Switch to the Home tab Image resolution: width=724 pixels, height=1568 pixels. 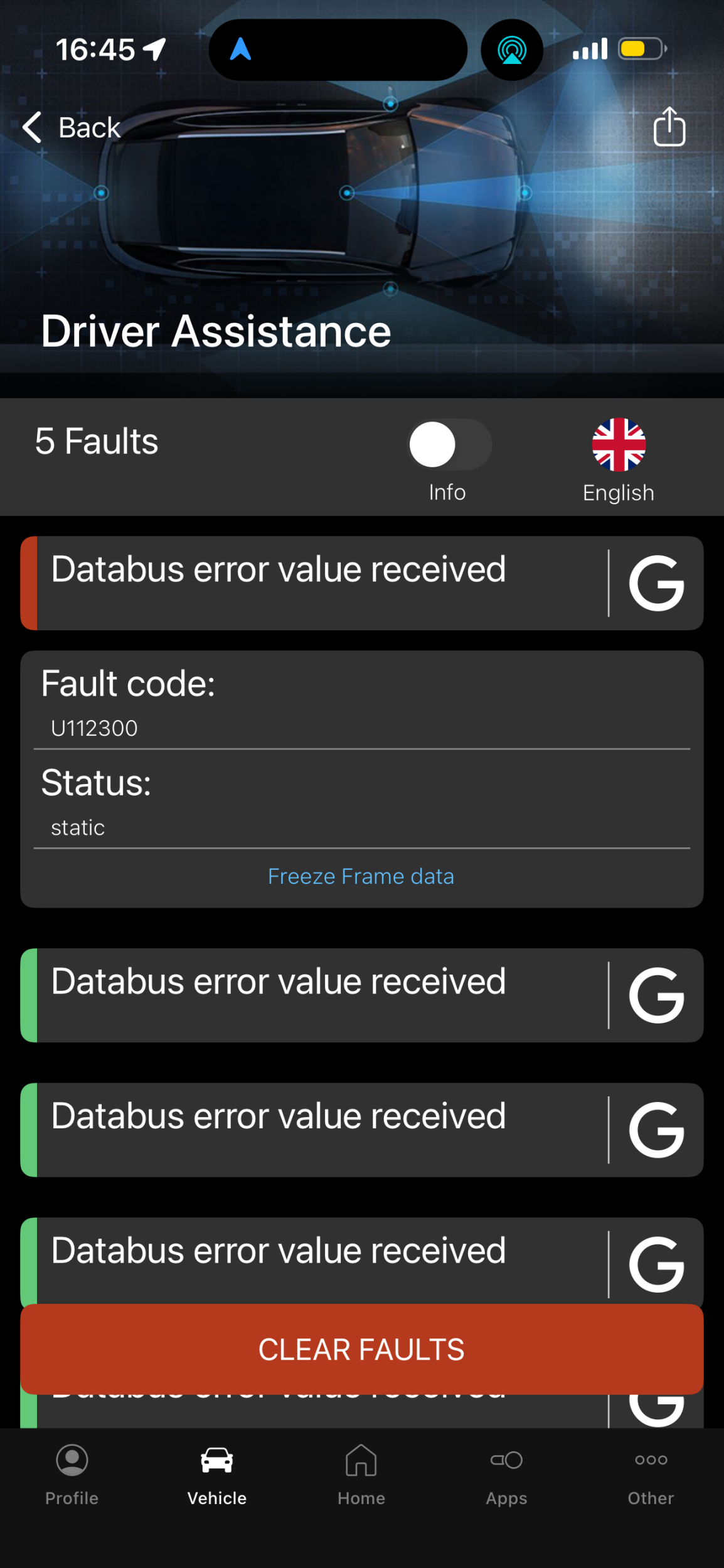point(361,1475)
